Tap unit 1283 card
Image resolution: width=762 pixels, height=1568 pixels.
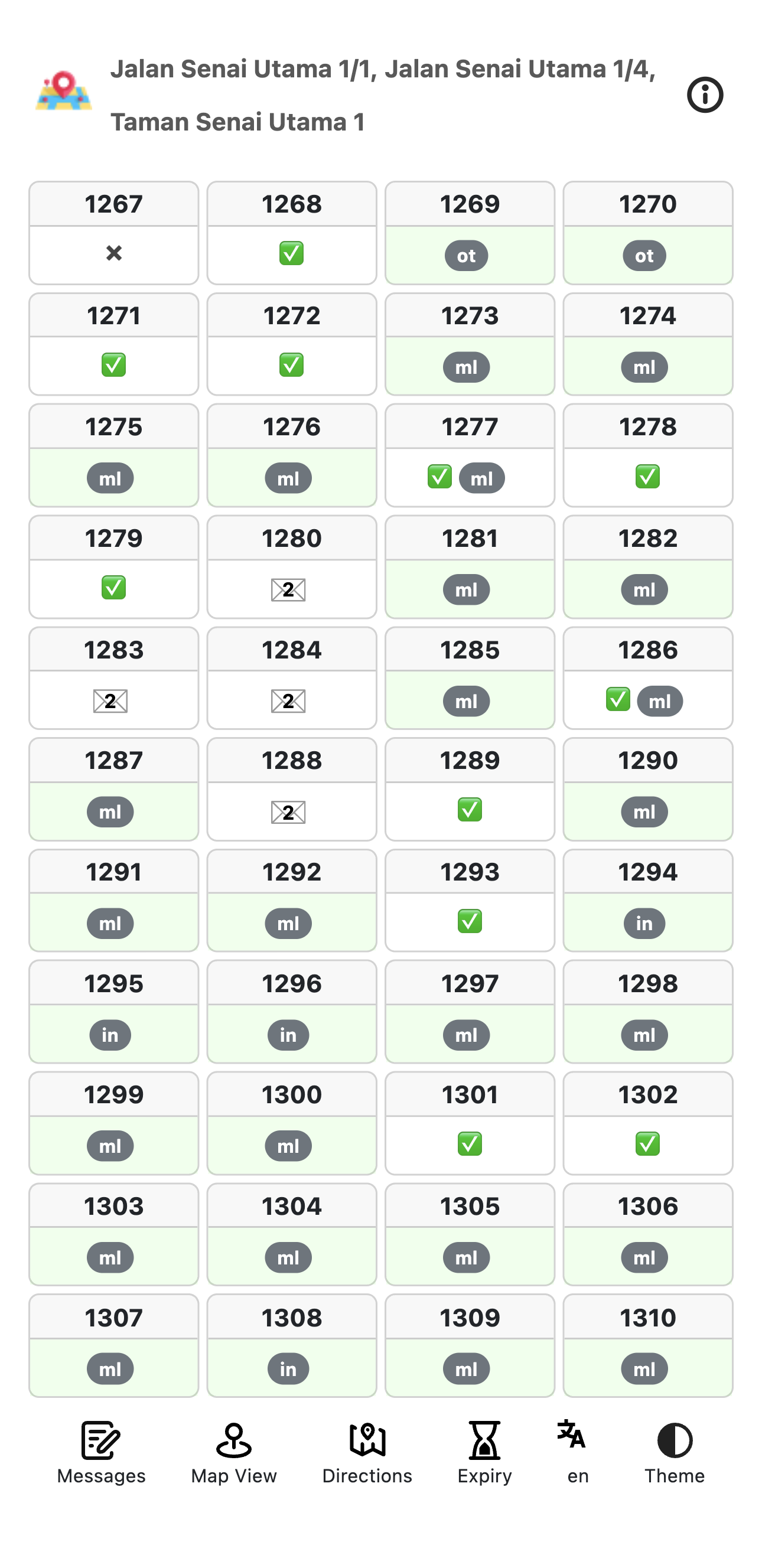114,678
